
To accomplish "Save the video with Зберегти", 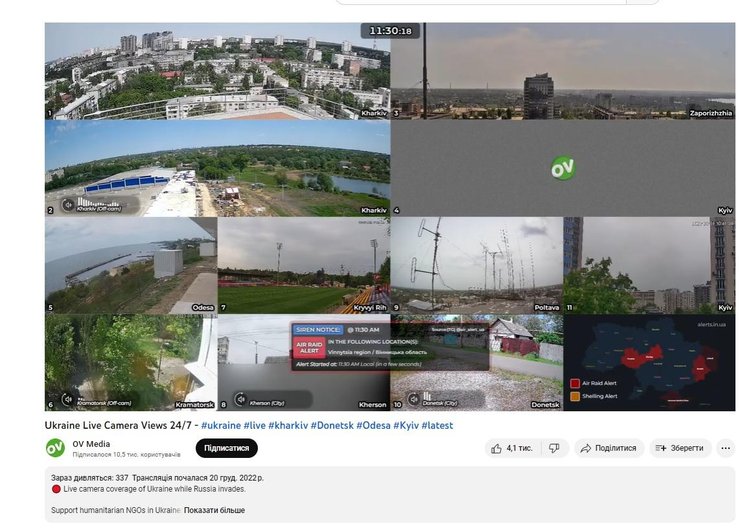I will pos(680,448).
